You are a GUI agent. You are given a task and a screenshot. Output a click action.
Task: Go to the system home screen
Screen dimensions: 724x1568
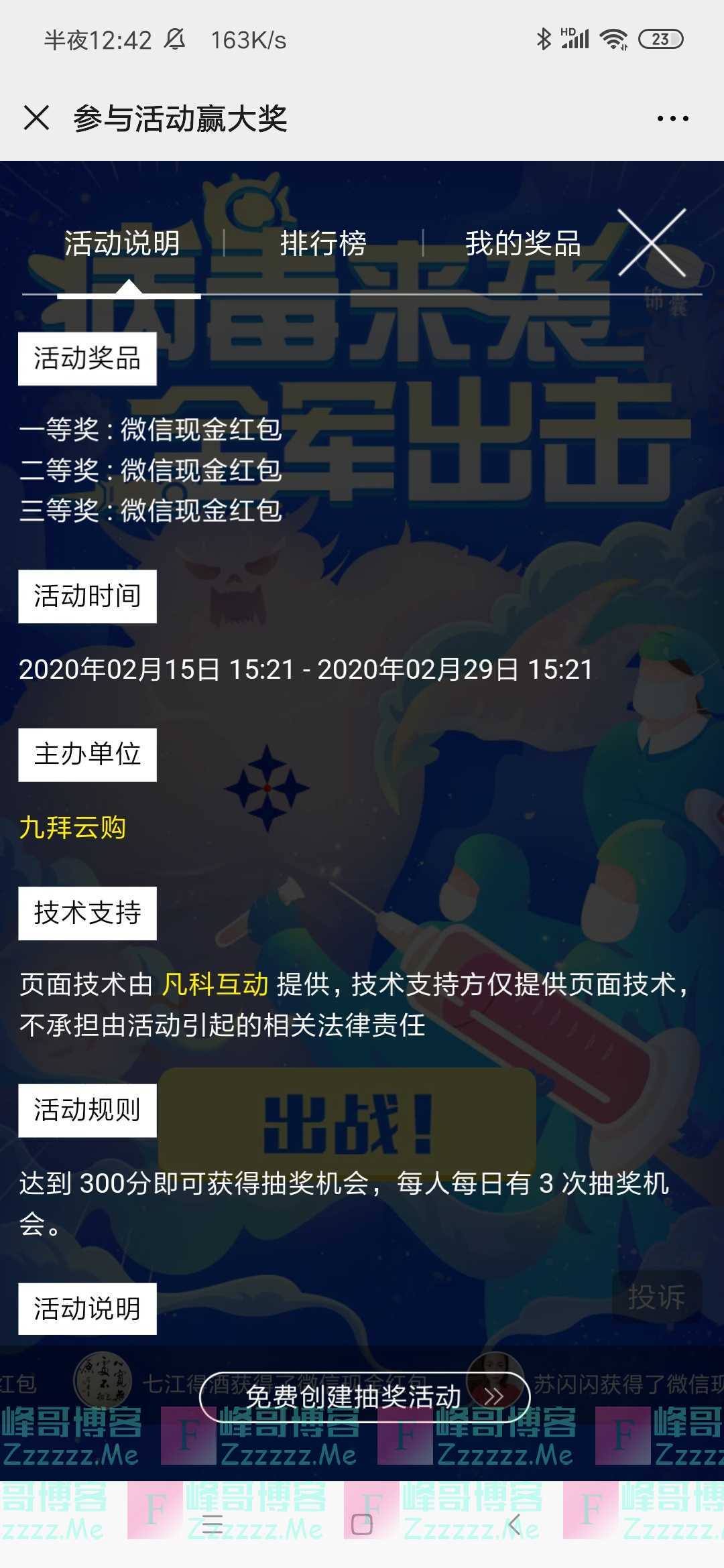362,1525
